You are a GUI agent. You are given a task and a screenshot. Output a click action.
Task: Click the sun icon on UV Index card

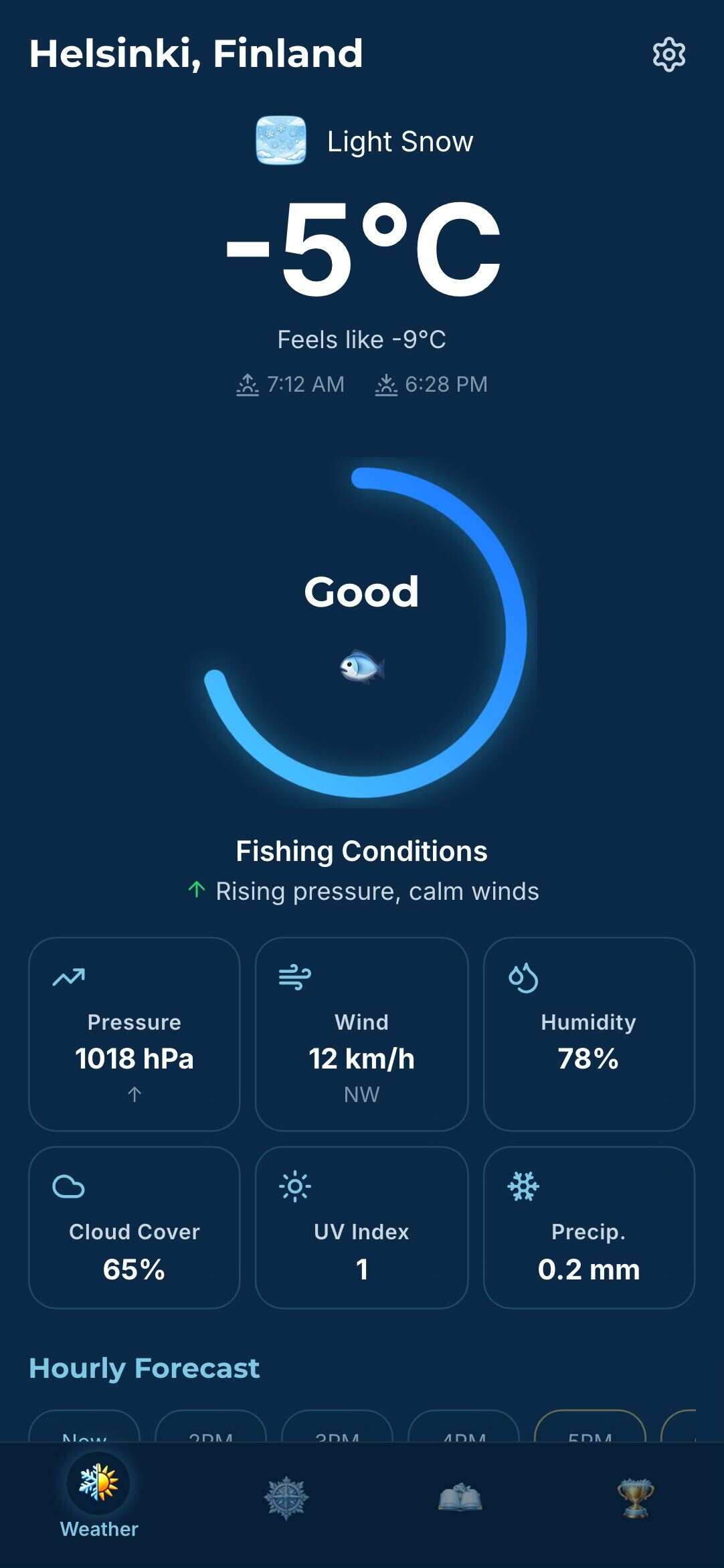click(294, 1186)
